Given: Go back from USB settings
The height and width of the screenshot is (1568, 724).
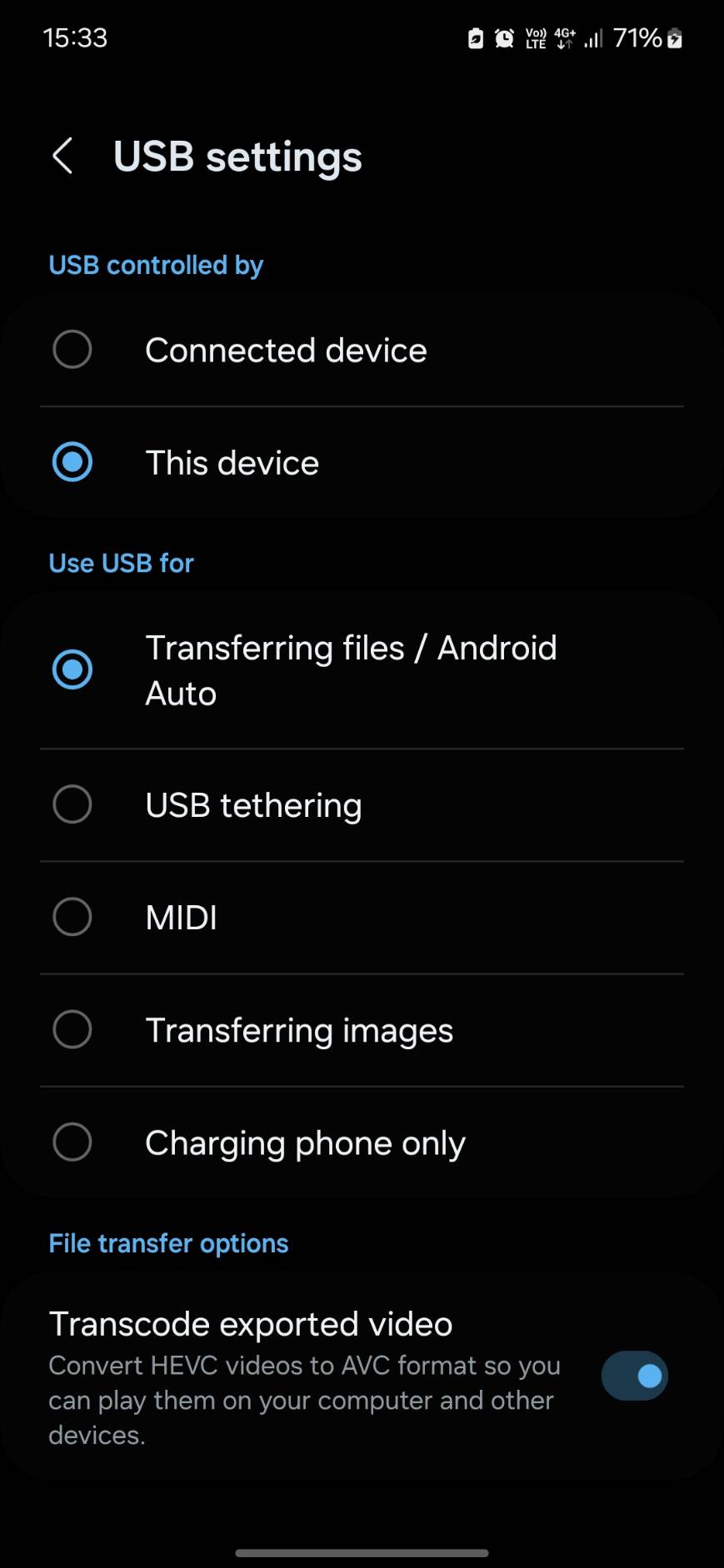Looking at the screenshot, I should tap(63, 156).
